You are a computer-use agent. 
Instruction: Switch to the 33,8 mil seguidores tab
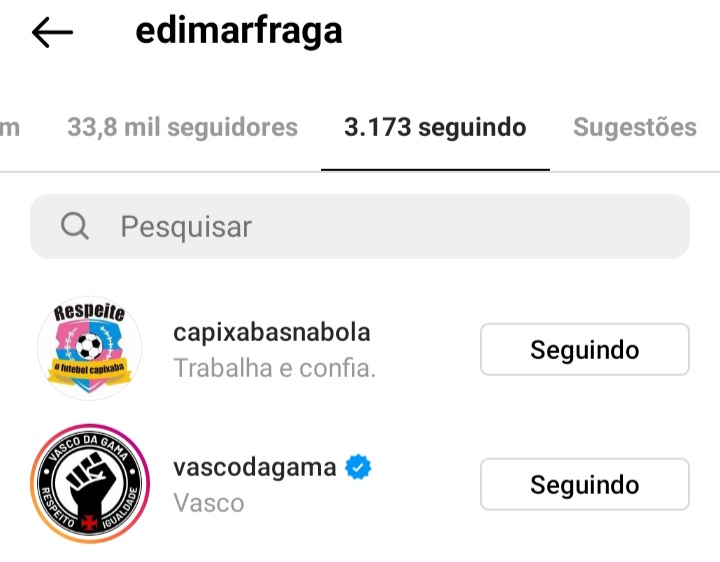[x=182, y=128]
